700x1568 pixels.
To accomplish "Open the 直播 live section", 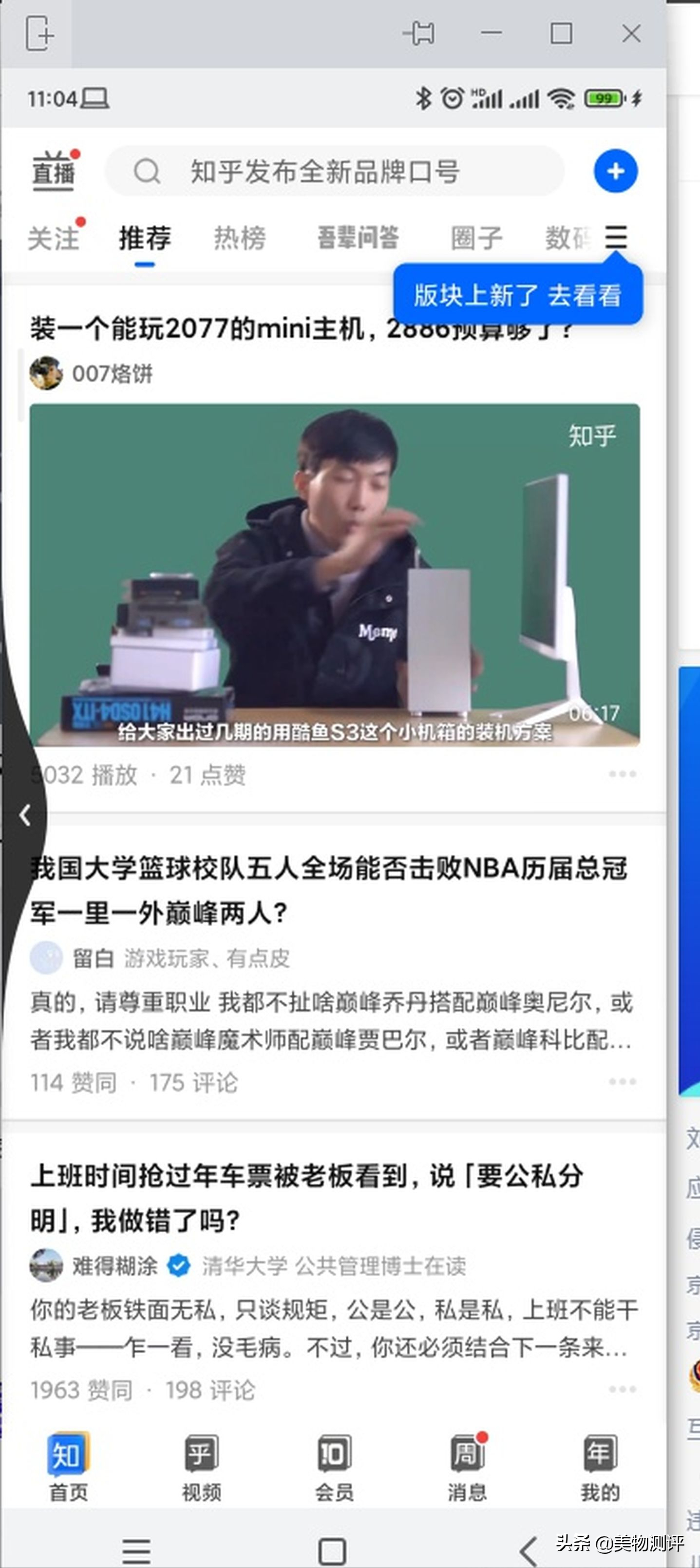I will [54, 172].
